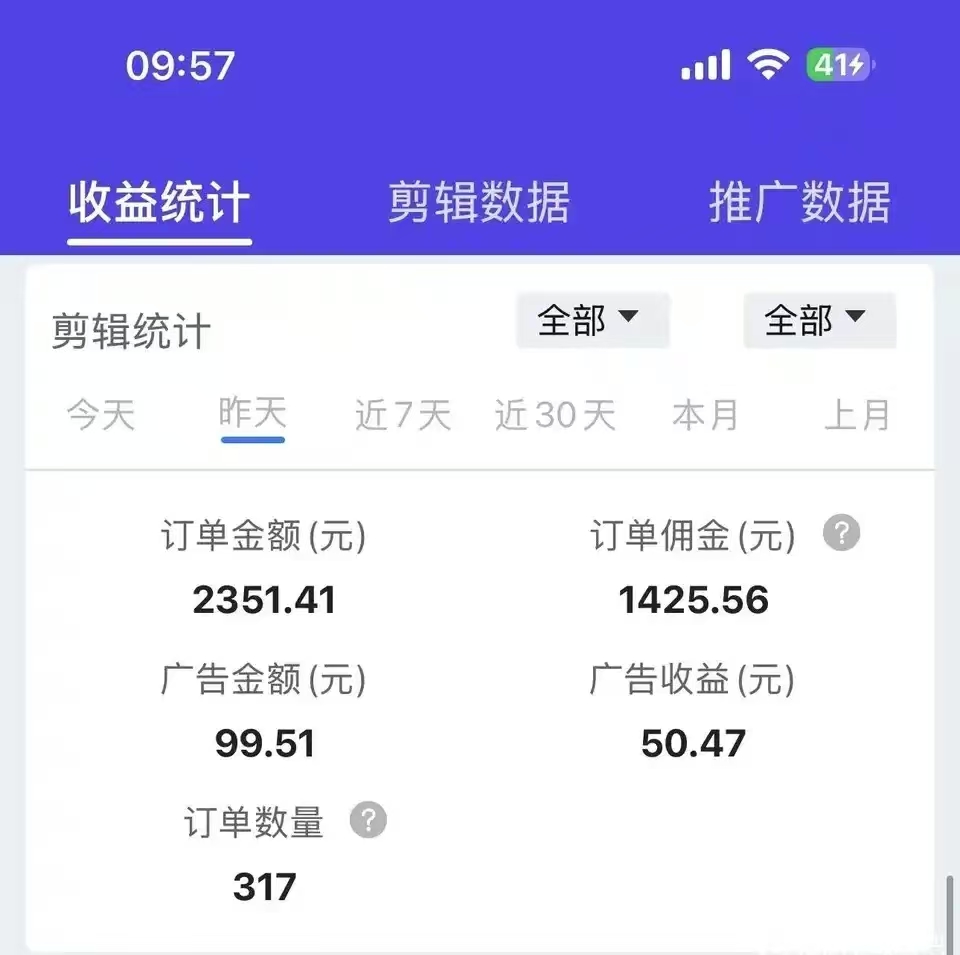Show 上月 statistics
The height and width of the screenshot is (955, 960).
tap(857, 415)
